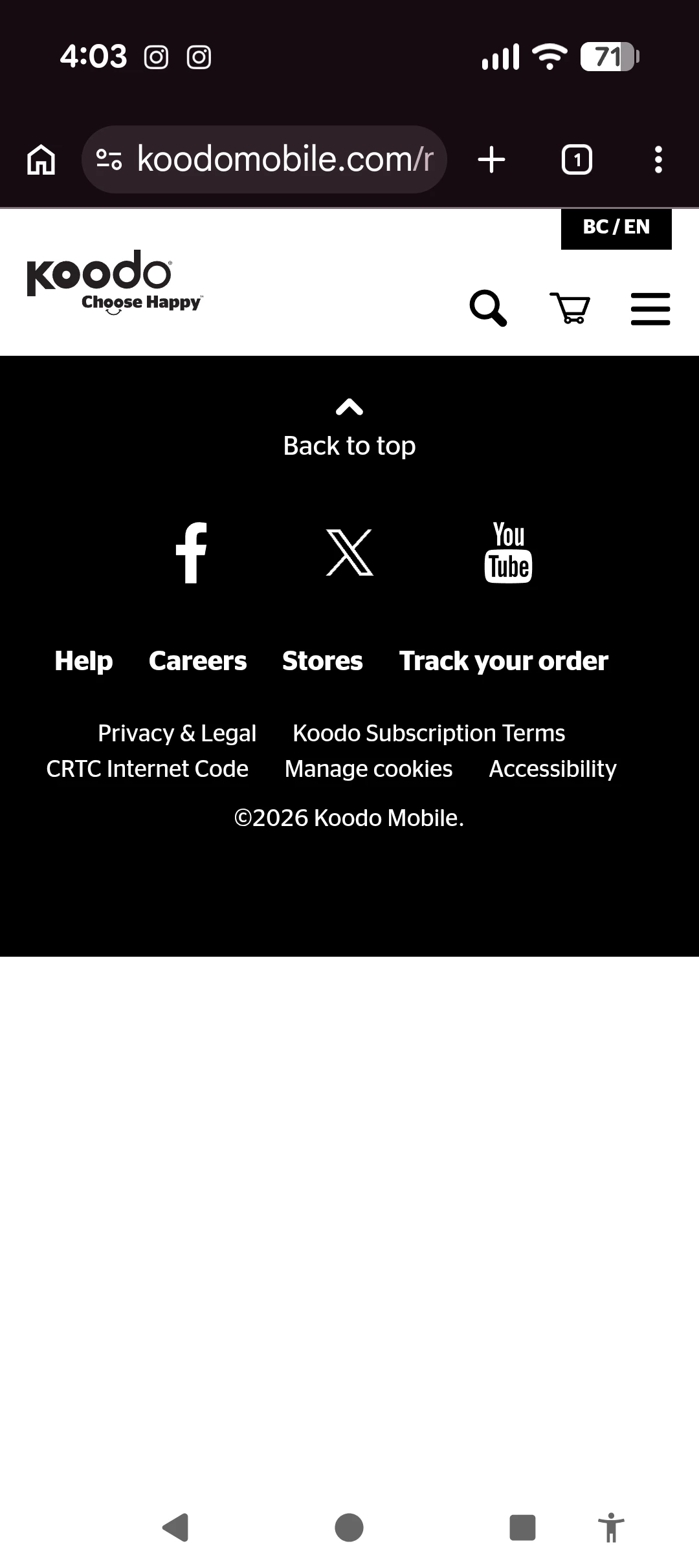View the shopping cart
699x1568 pixels.
[x=570, y=308]
